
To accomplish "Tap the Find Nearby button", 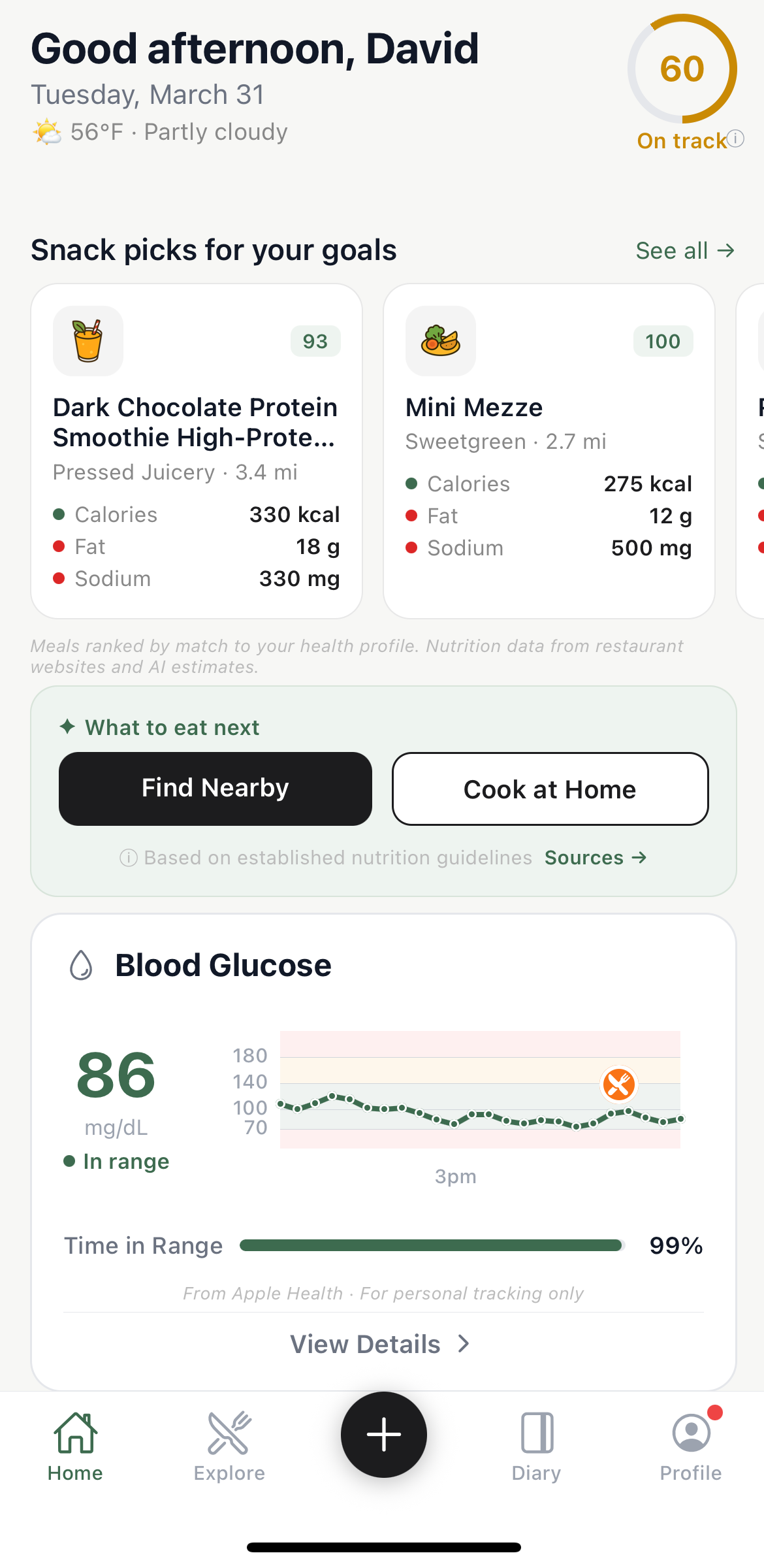I will click(215, 789).
